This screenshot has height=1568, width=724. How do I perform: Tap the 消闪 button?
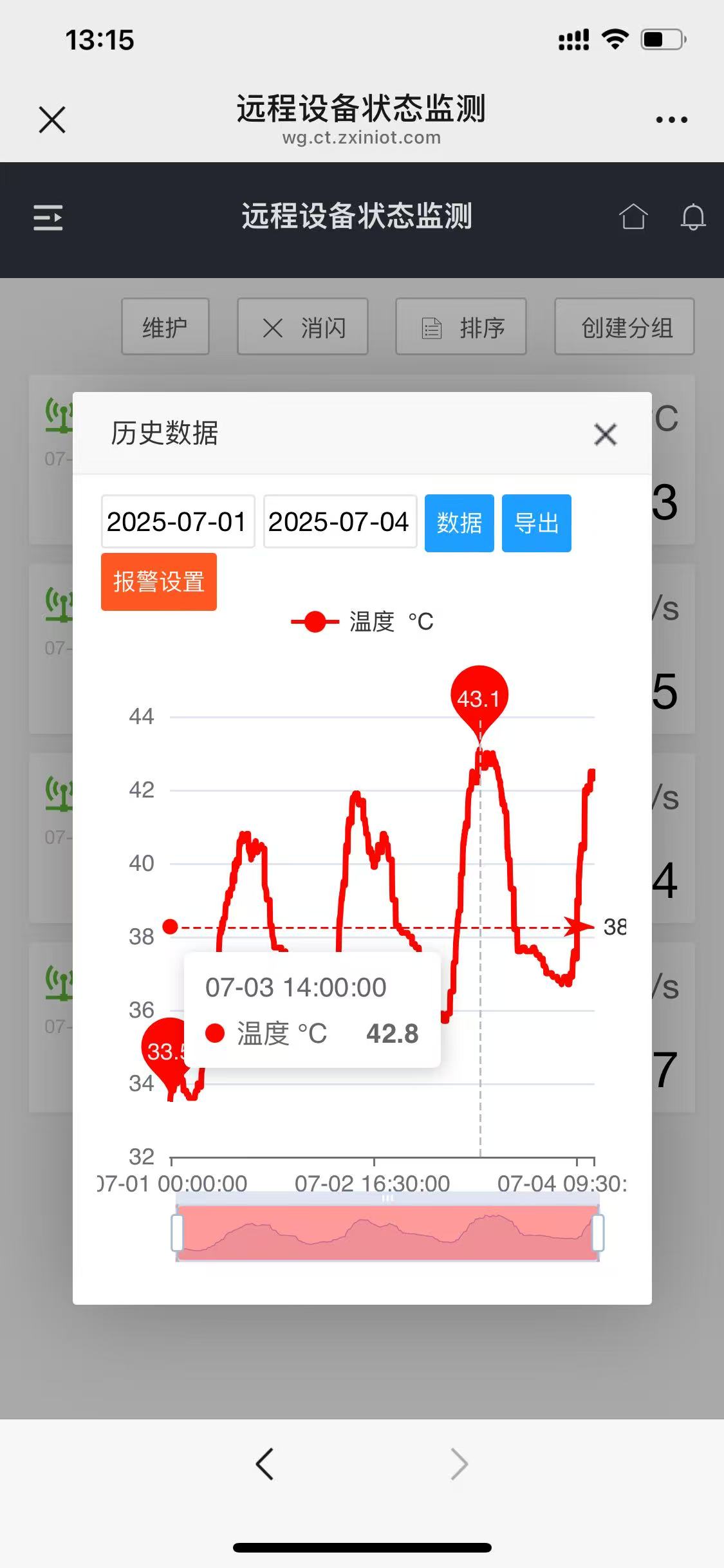point(302,326)
